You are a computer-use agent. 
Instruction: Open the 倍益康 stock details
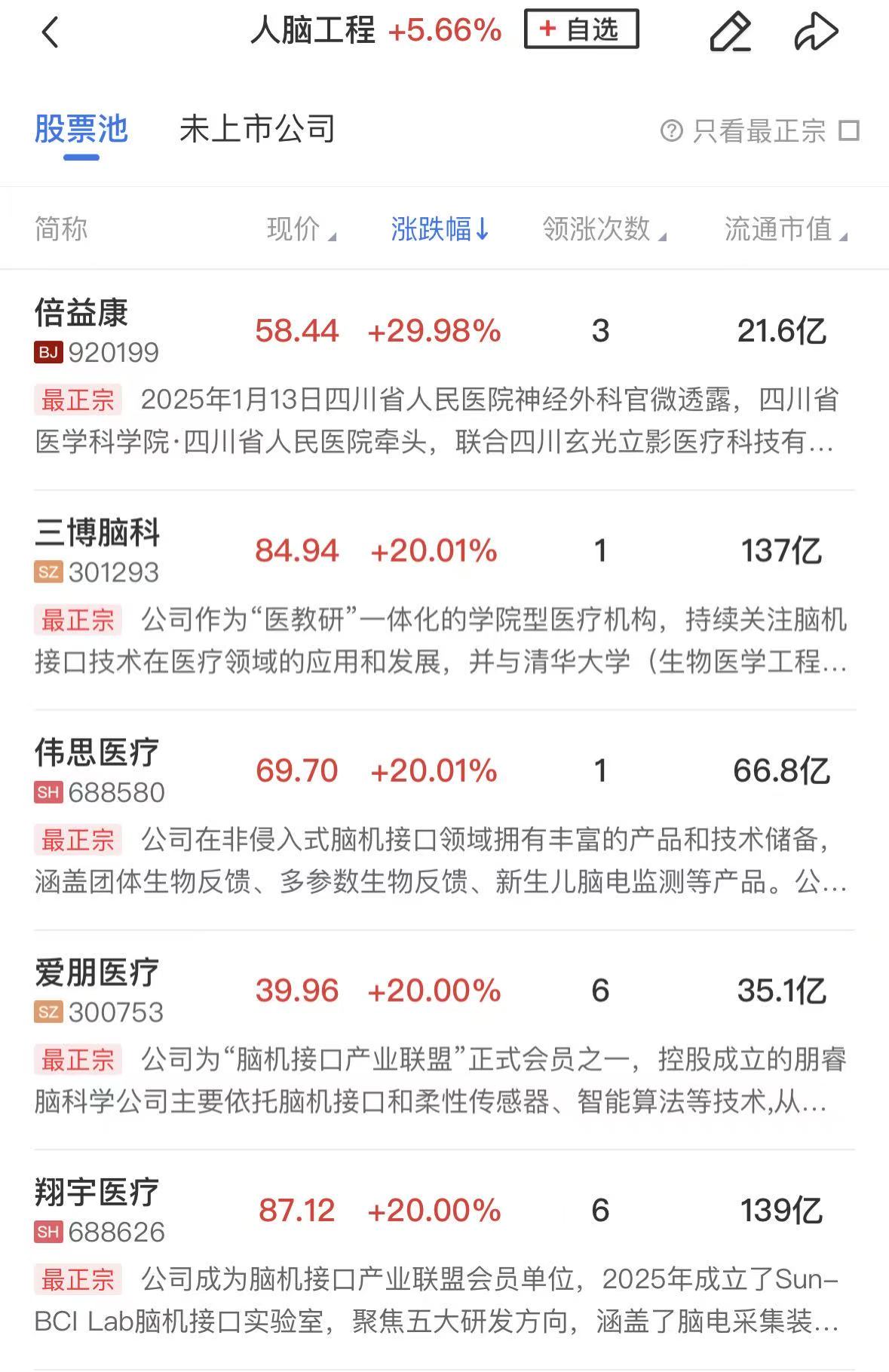tap(81, 313)
